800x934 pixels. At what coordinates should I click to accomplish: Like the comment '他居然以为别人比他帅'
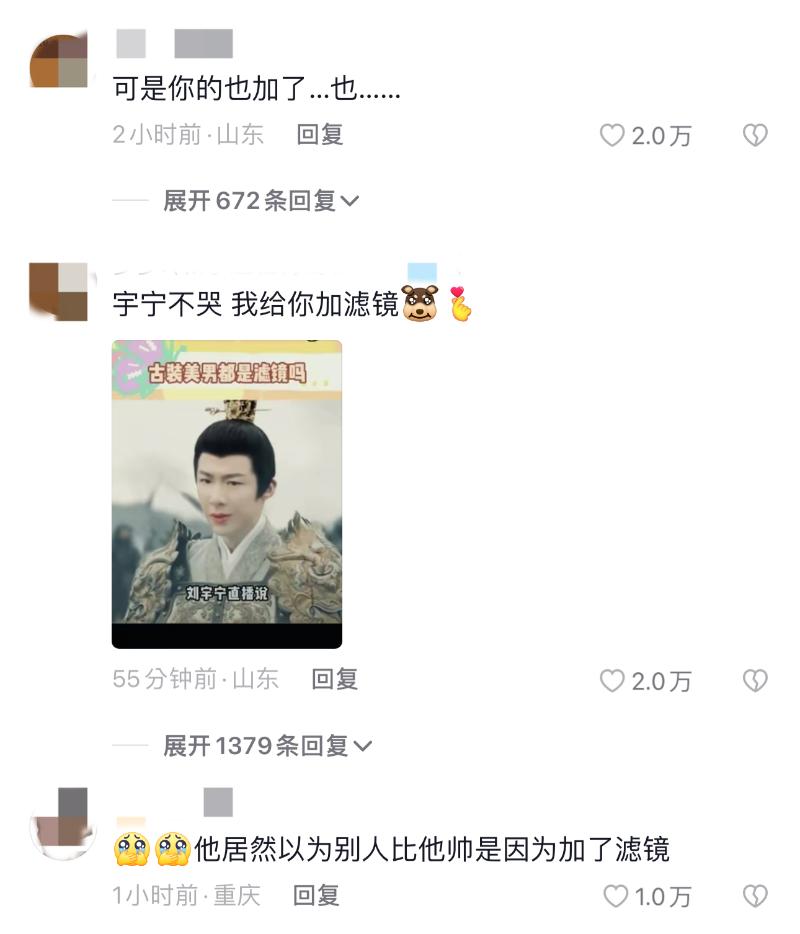pos(616,896)
